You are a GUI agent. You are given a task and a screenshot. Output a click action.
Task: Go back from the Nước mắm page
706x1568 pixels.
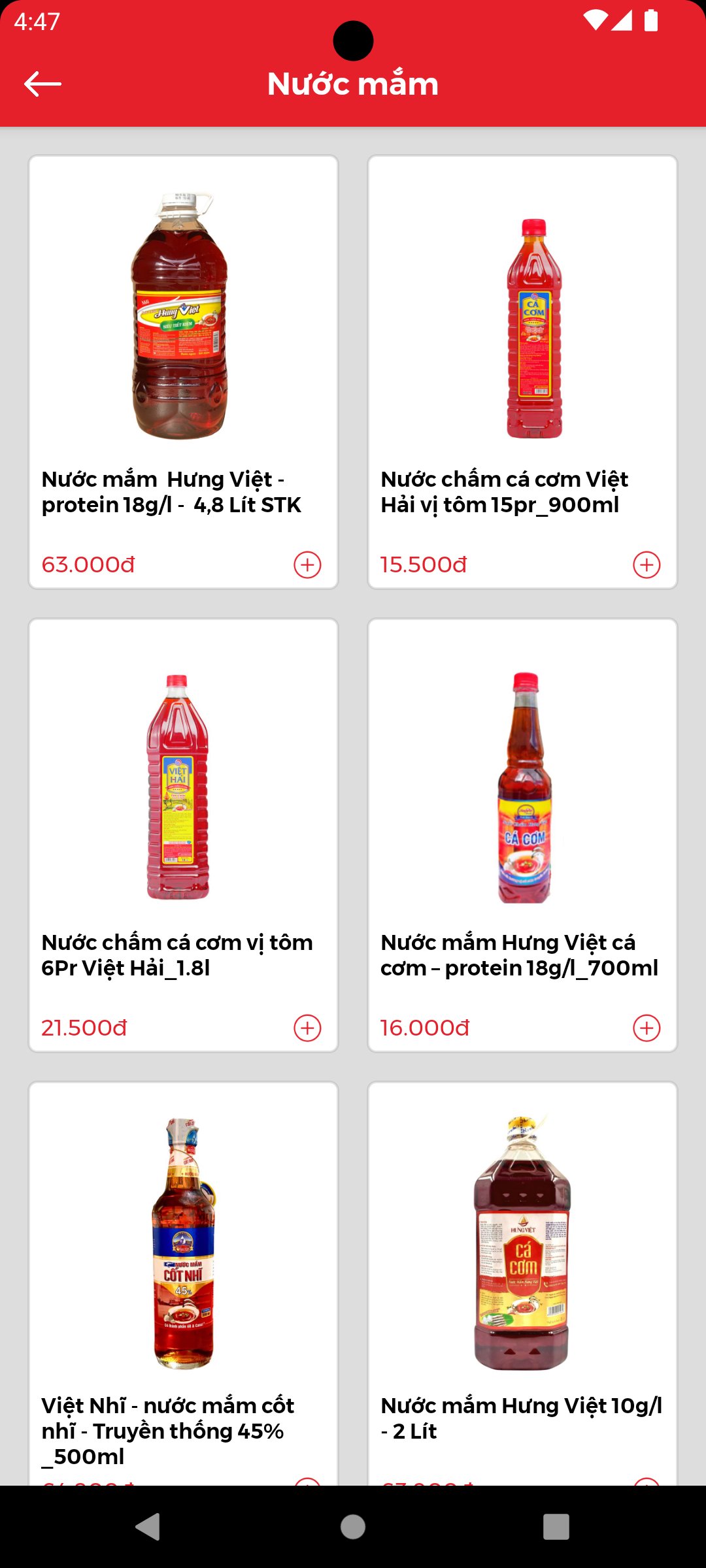point(42,84)
